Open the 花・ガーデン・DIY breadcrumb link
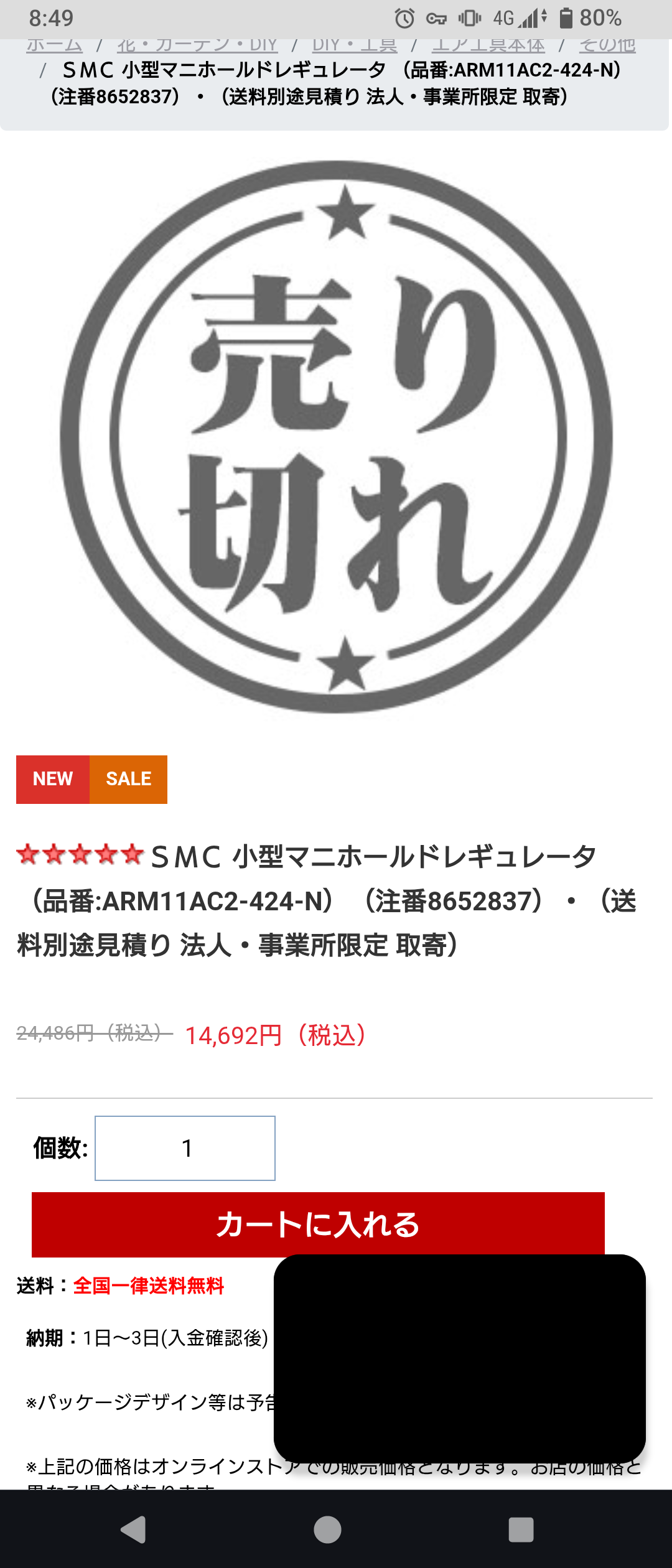 pos(197,46)
